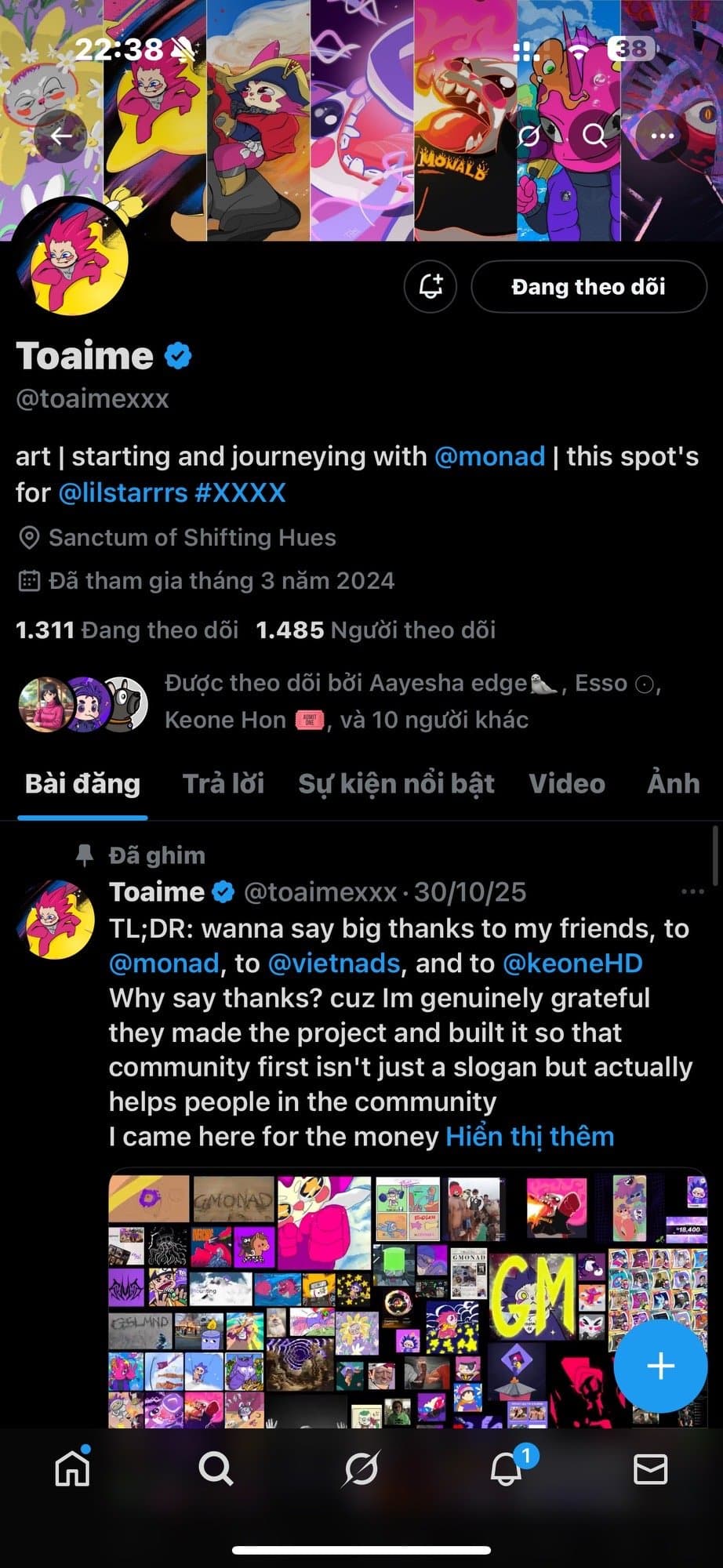Open the Ảnh tab
The width and height of the screenshot is (723, 1568).
673,783
